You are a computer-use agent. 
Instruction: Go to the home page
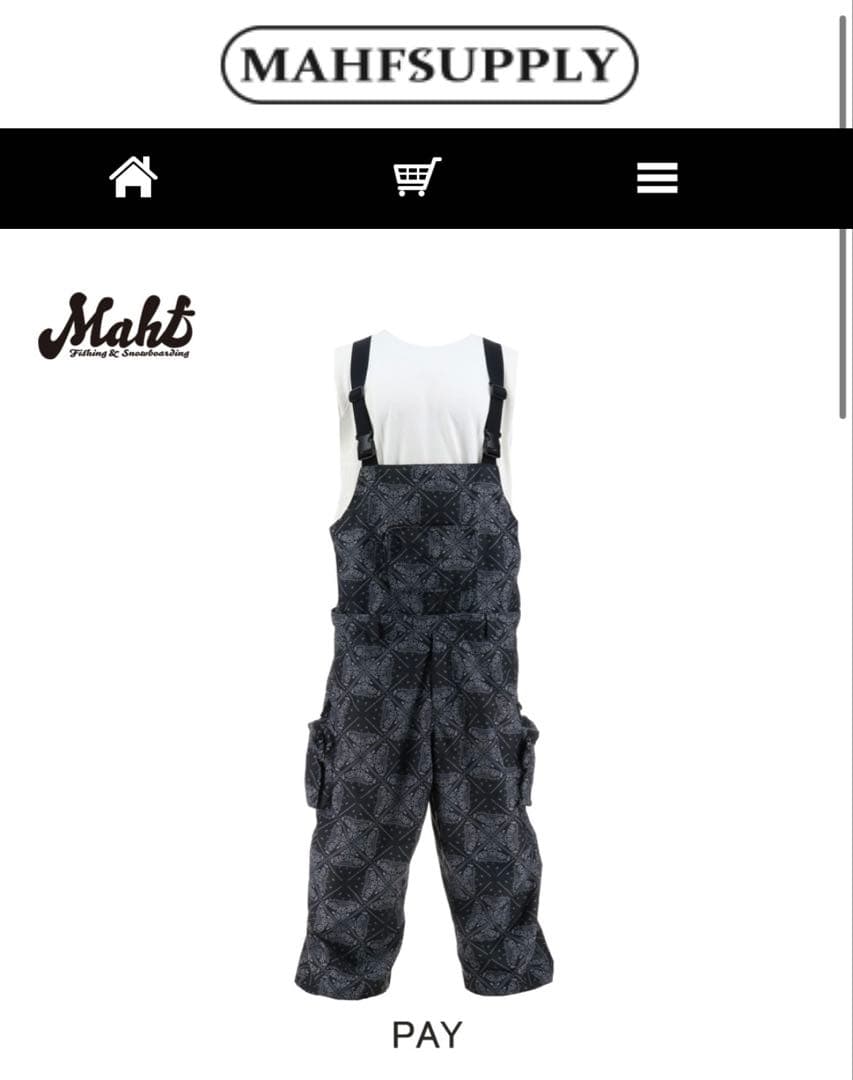click(134, 178)
